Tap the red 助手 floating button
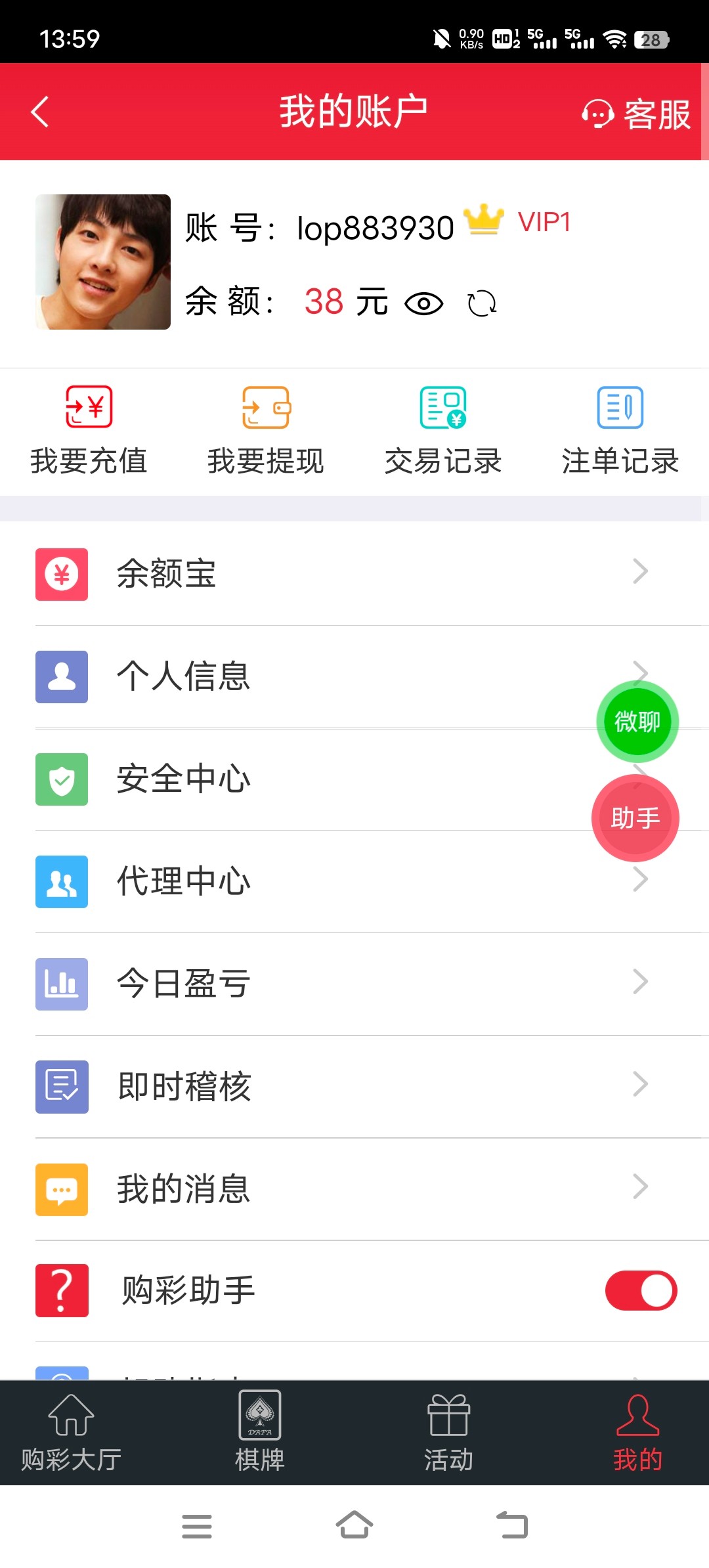 tap(635, 818)
